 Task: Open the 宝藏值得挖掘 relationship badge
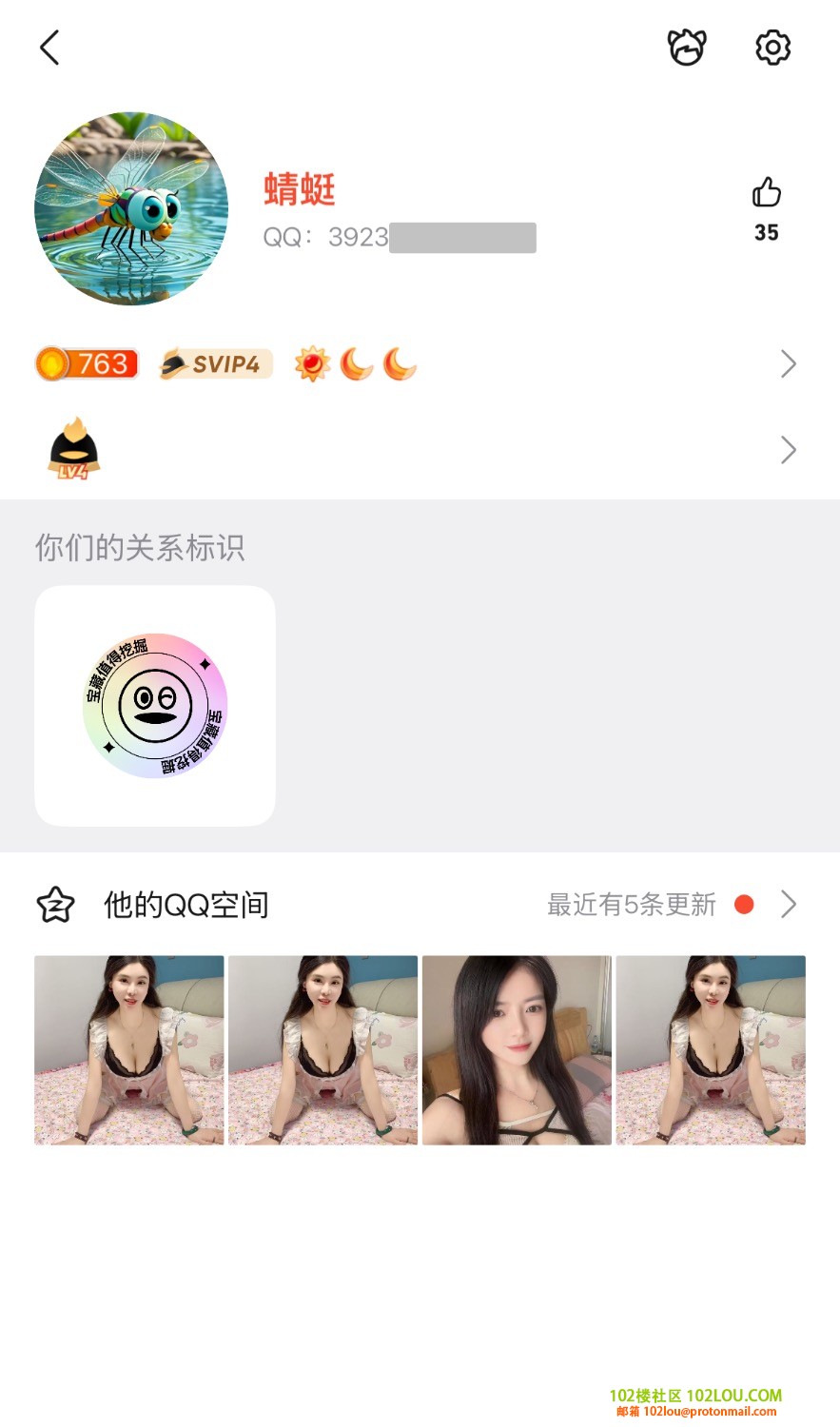click(154, 704)
